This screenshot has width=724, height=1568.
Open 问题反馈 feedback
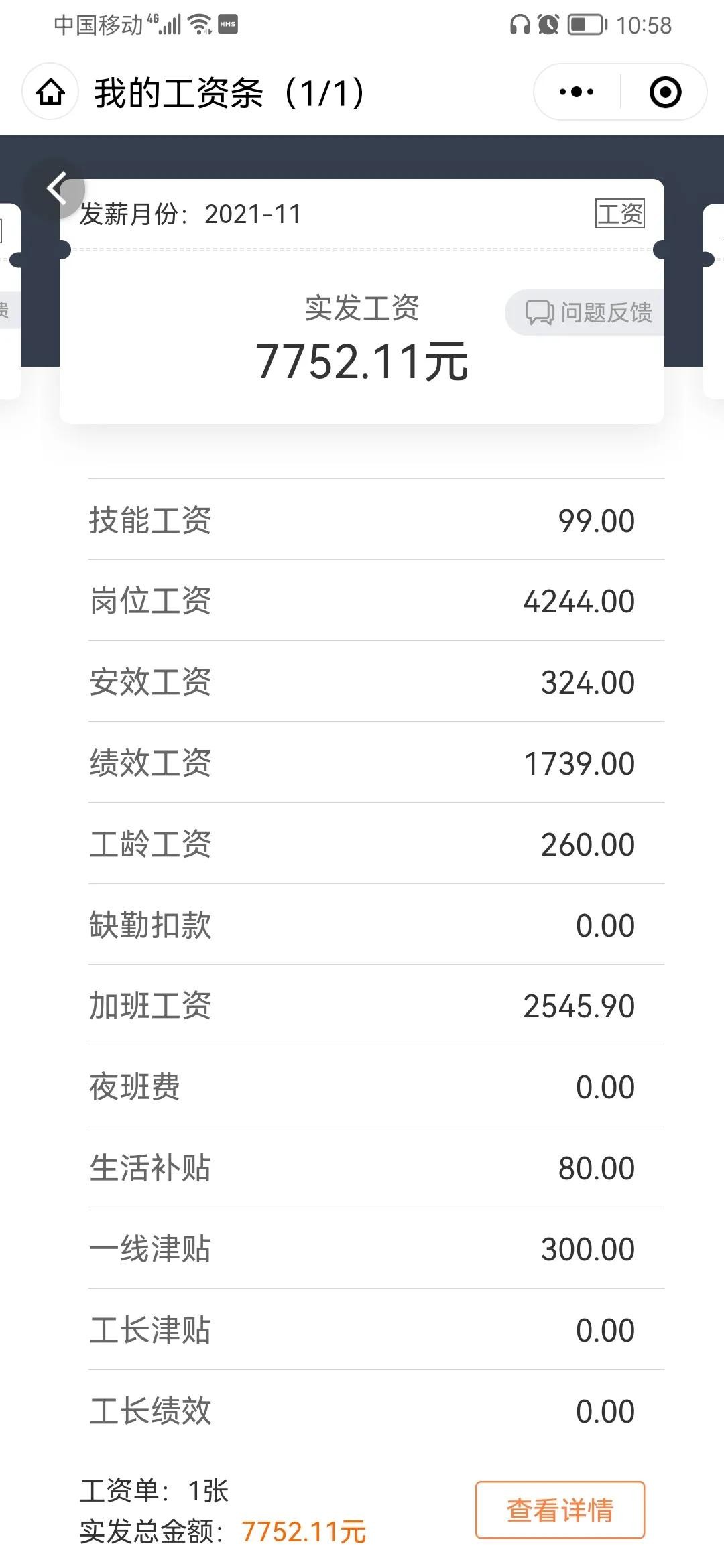tap(589, 312)
